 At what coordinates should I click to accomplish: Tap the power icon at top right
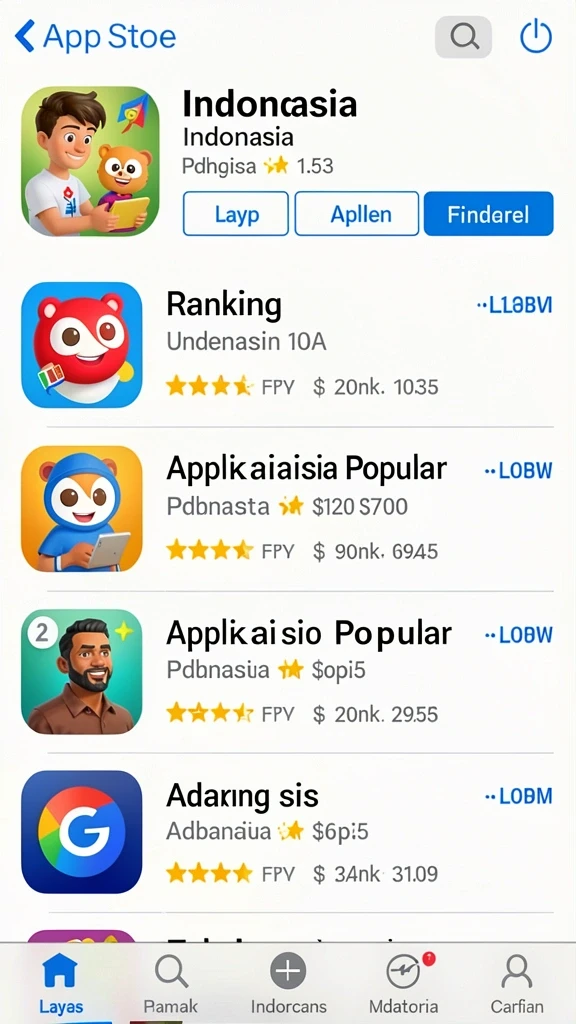pos(536,36)
